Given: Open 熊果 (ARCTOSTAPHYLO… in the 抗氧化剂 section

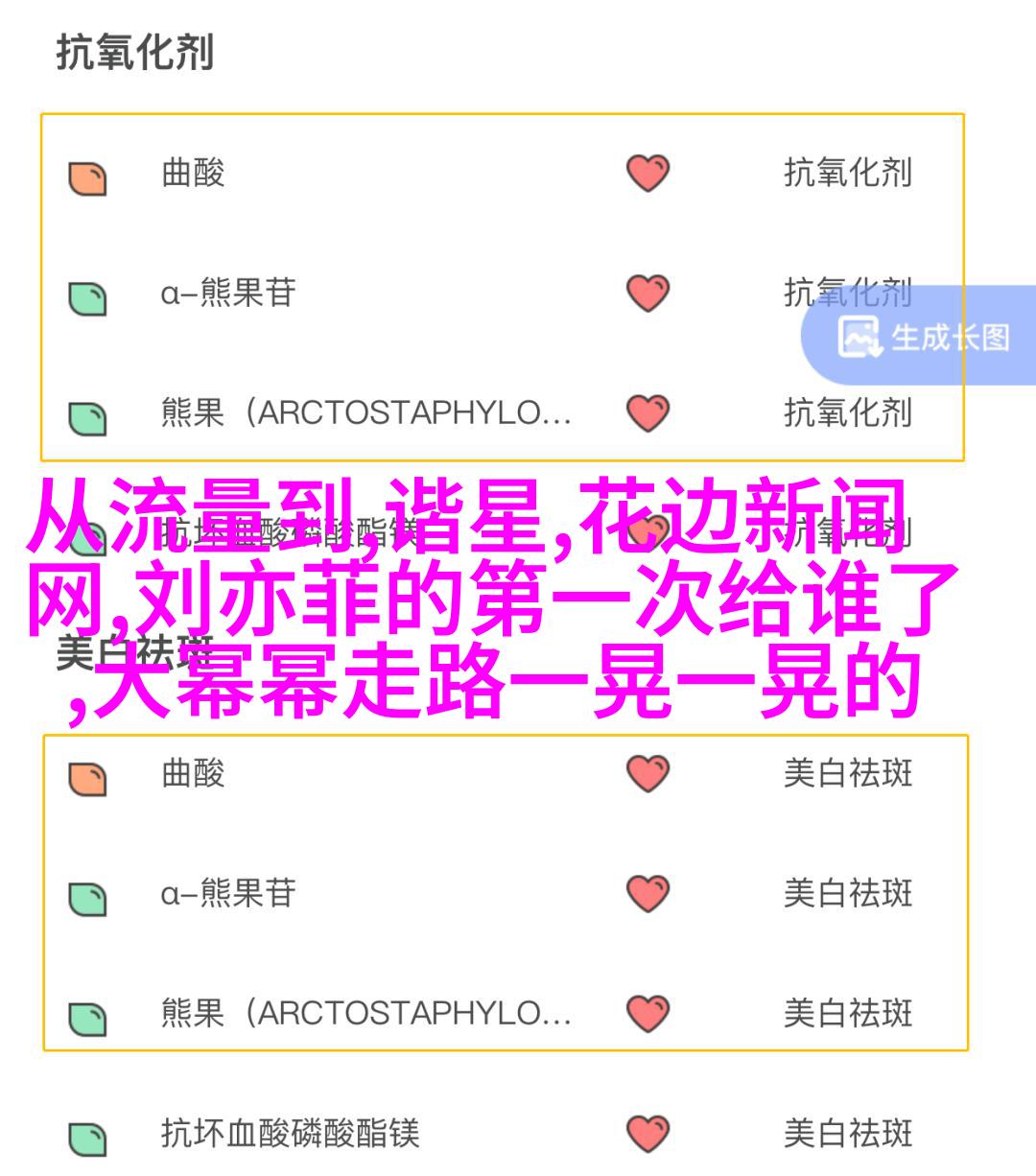Looking at the screenshot, I should click(x=366, y=413).
